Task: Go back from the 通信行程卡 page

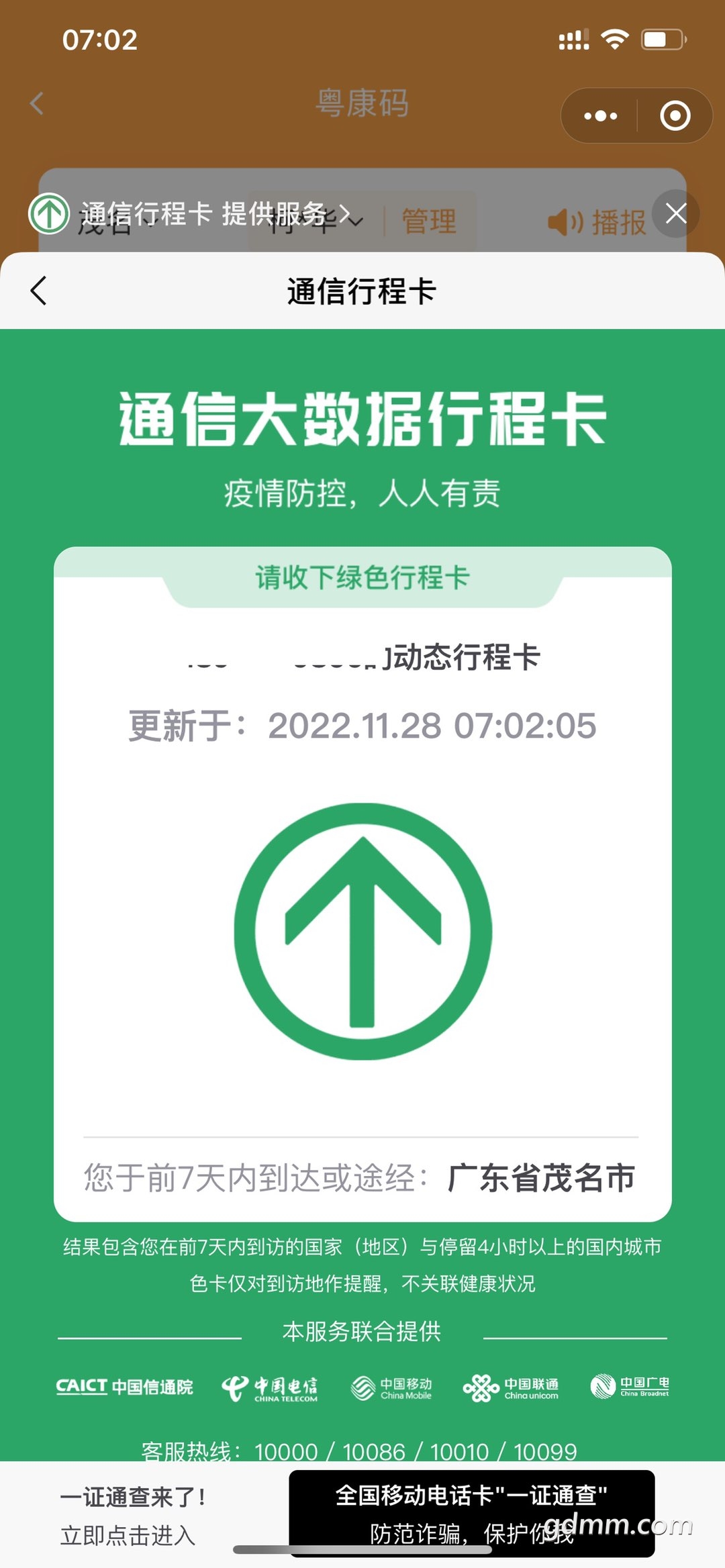Action: 39,291
